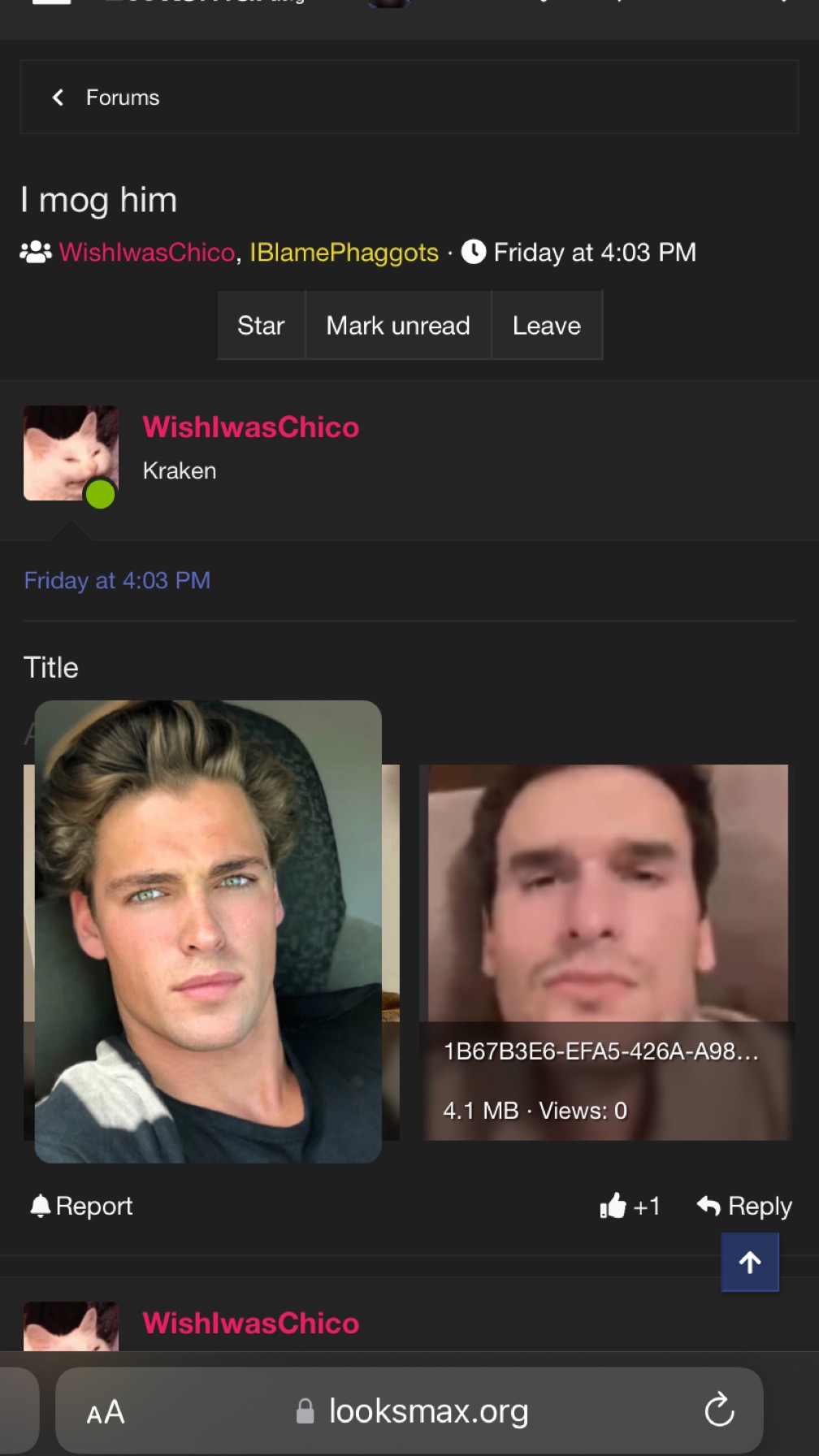Reply to WishIwasChico's post

744,1206
